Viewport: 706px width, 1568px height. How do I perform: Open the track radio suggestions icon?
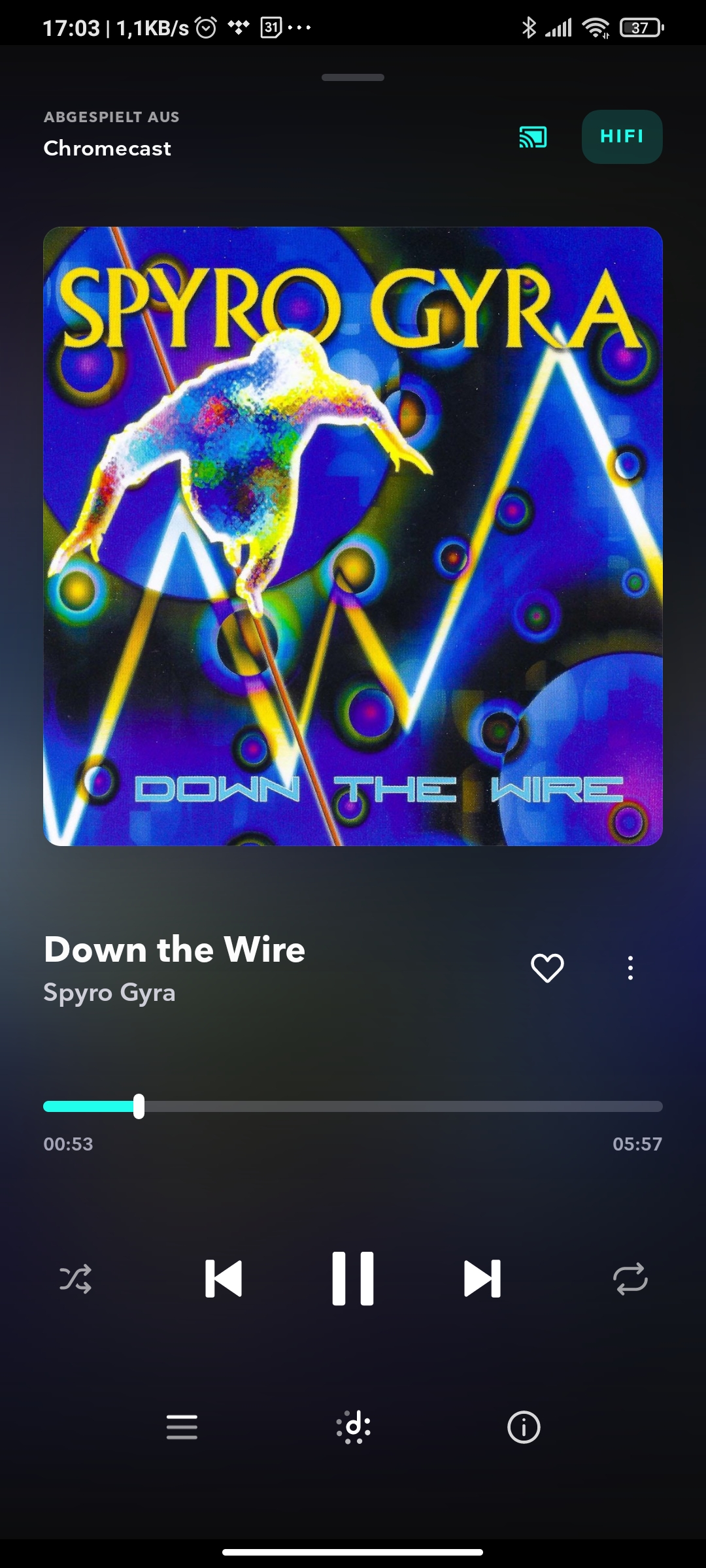(x=354, y=1427)
